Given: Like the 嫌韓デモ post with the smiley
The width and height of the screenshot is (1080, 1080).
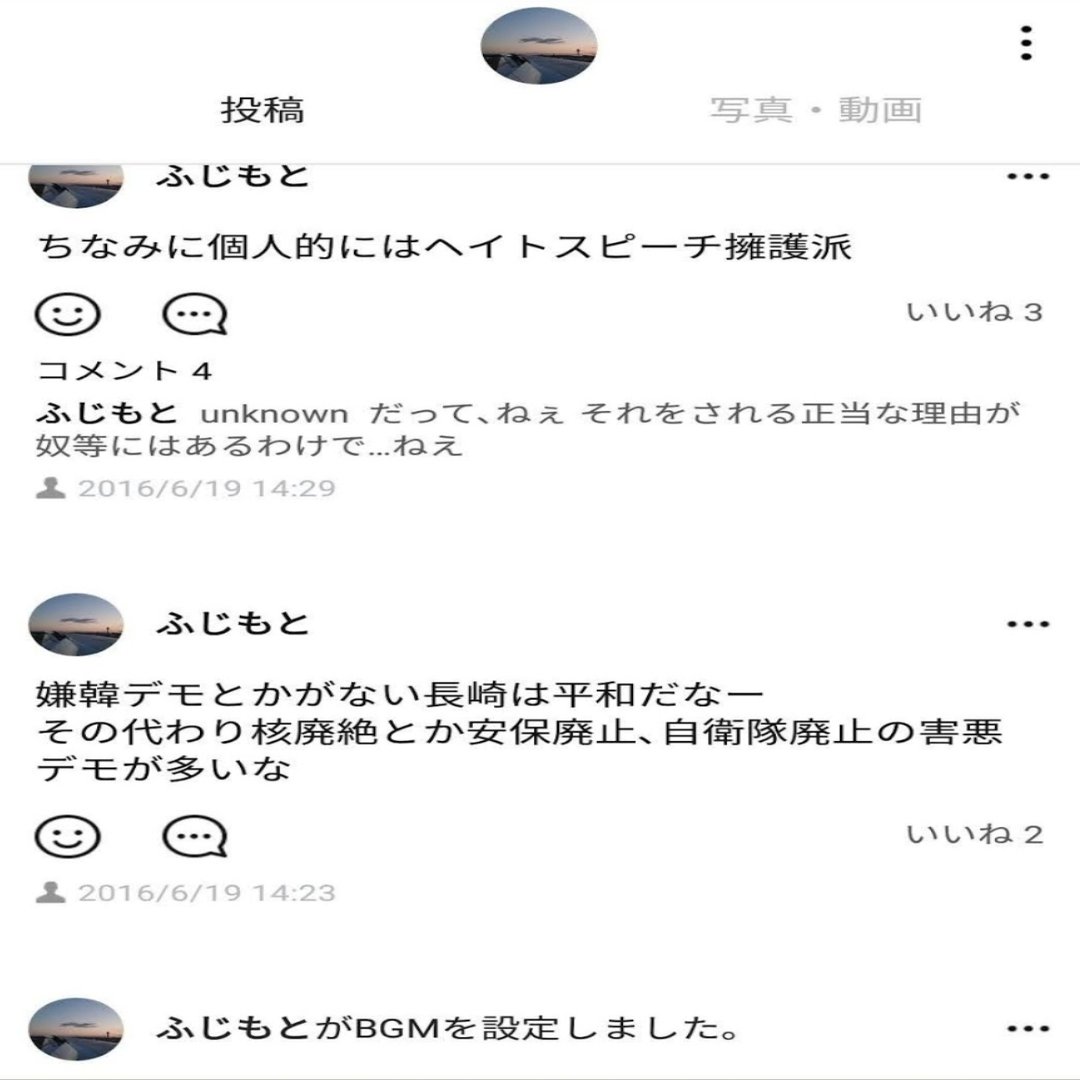Looking at the screenshot, I should coord(68,836).
